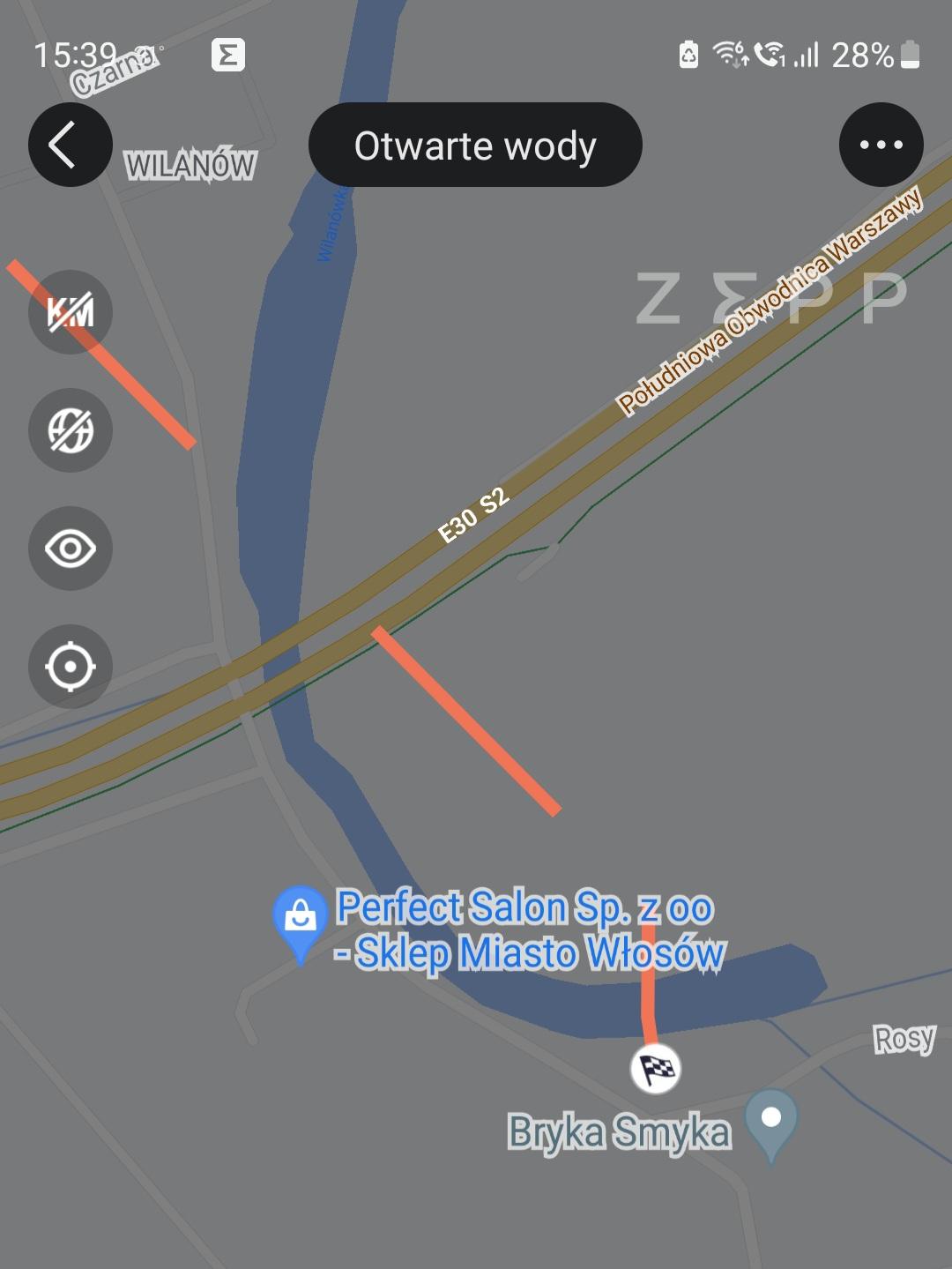Toggle kilometer markers on the map

click(x=71, y=312)
